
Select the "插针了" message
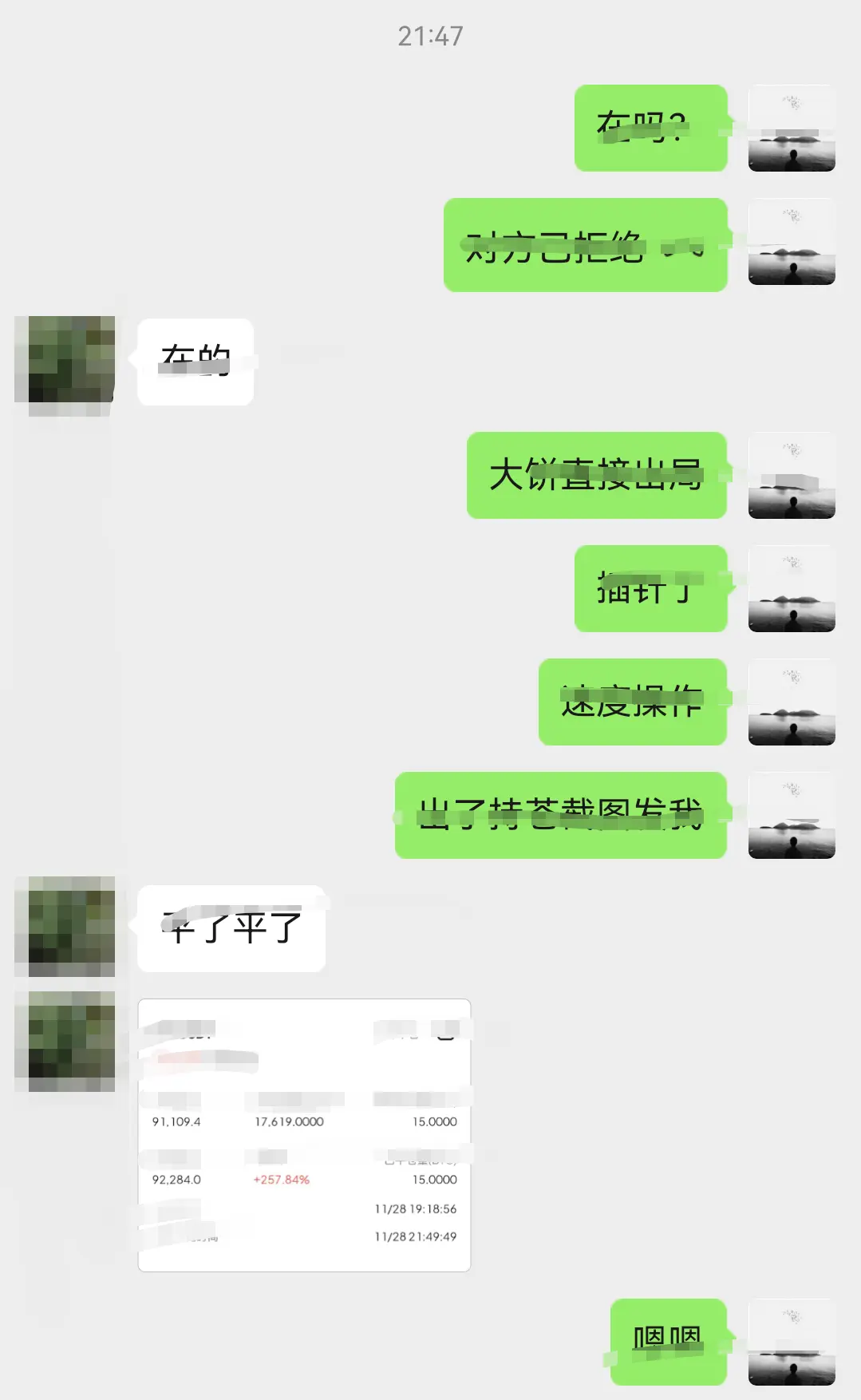pos(651,589)
